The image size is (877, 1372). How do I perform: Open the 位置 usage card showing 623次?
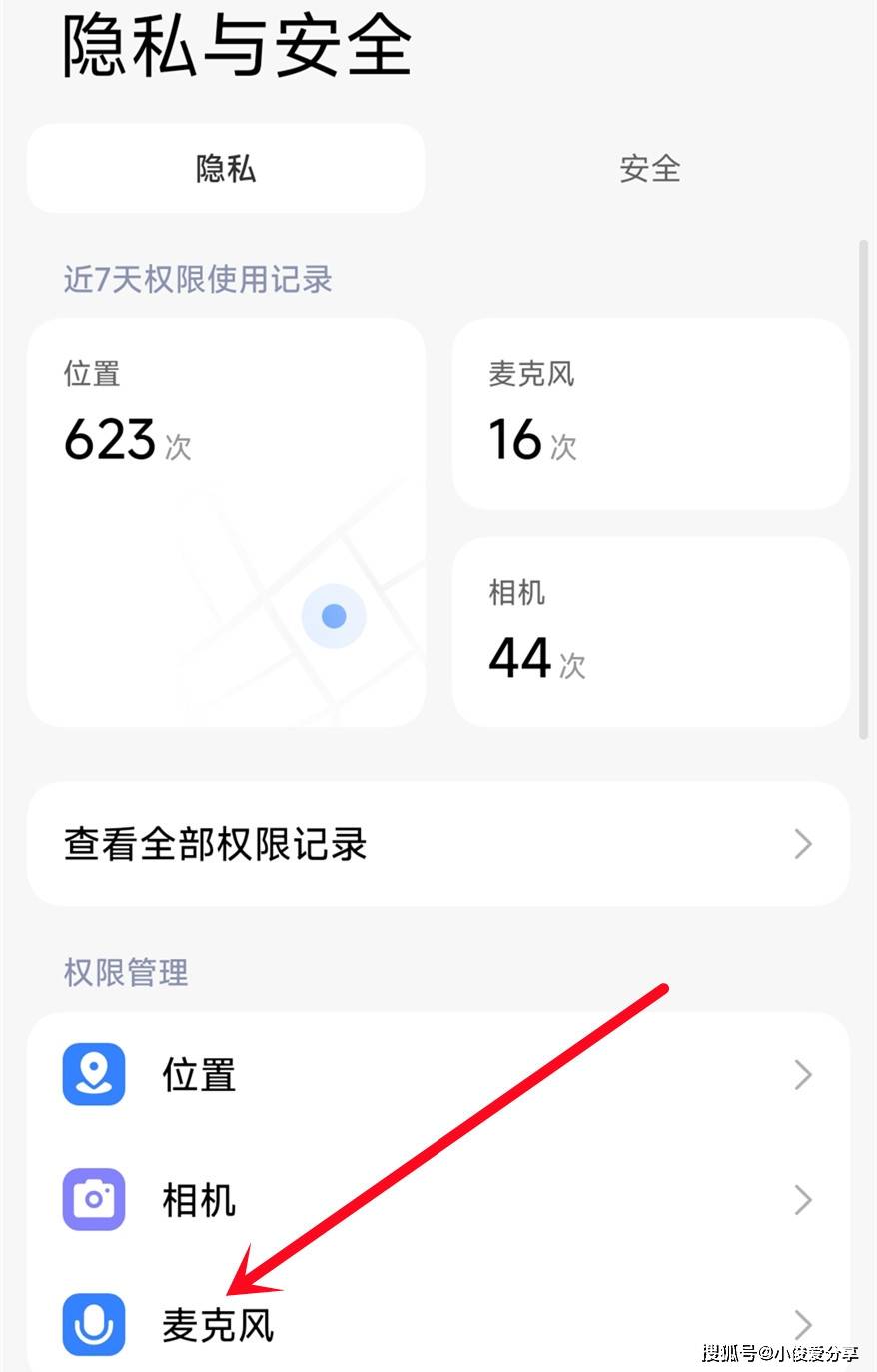[x=226, y=522]
